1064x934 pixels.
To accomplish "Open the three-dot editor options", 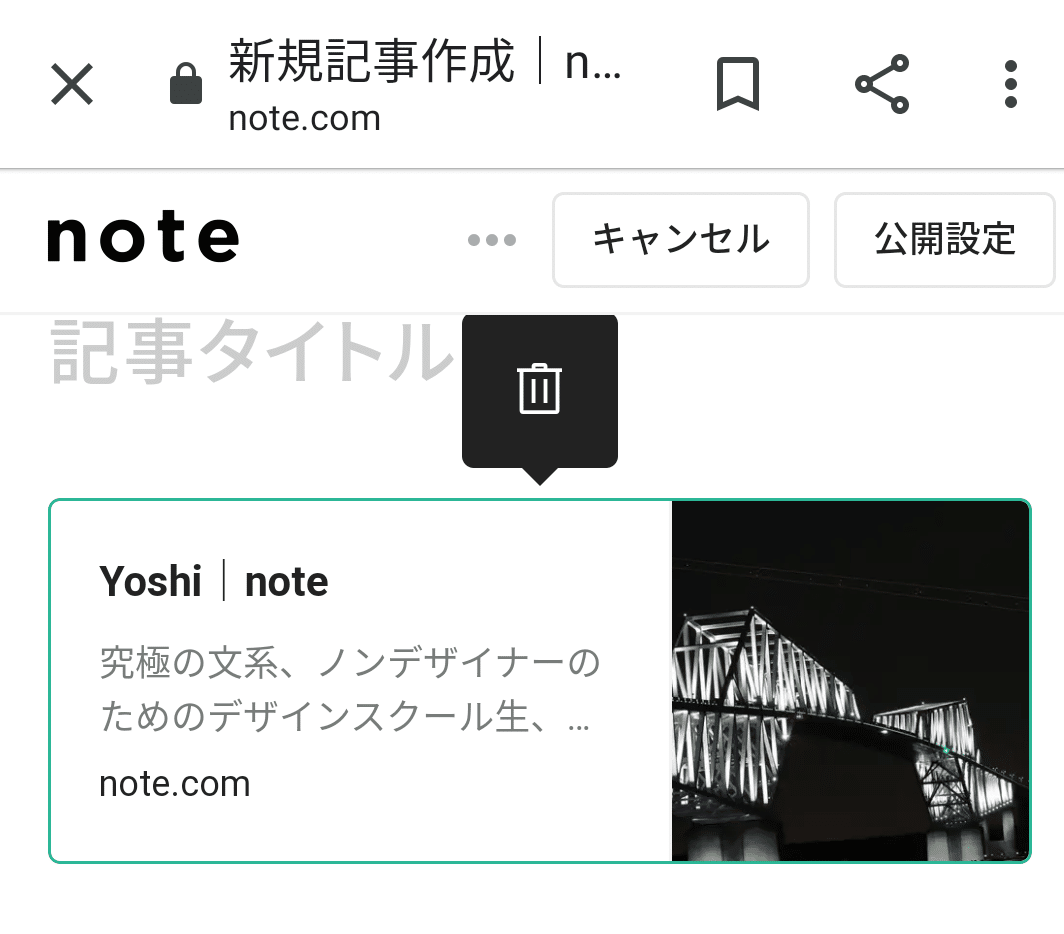I will [x=492, y=240].
